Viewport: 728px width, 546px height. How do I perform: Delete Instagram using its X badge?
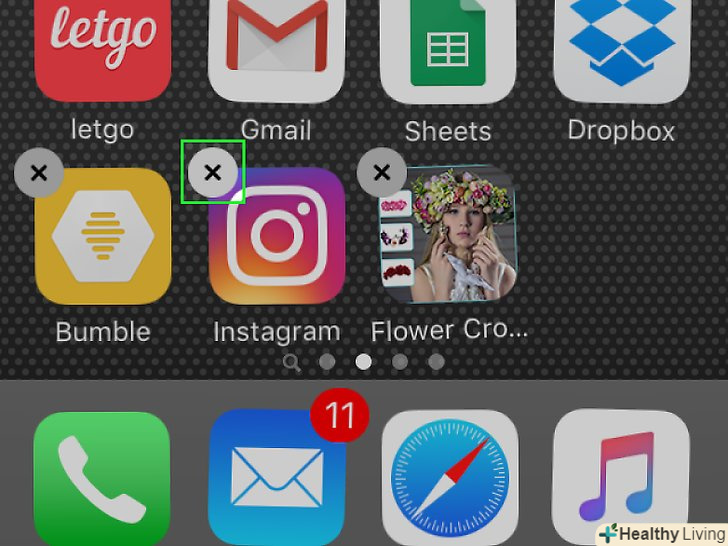point(212,173)
